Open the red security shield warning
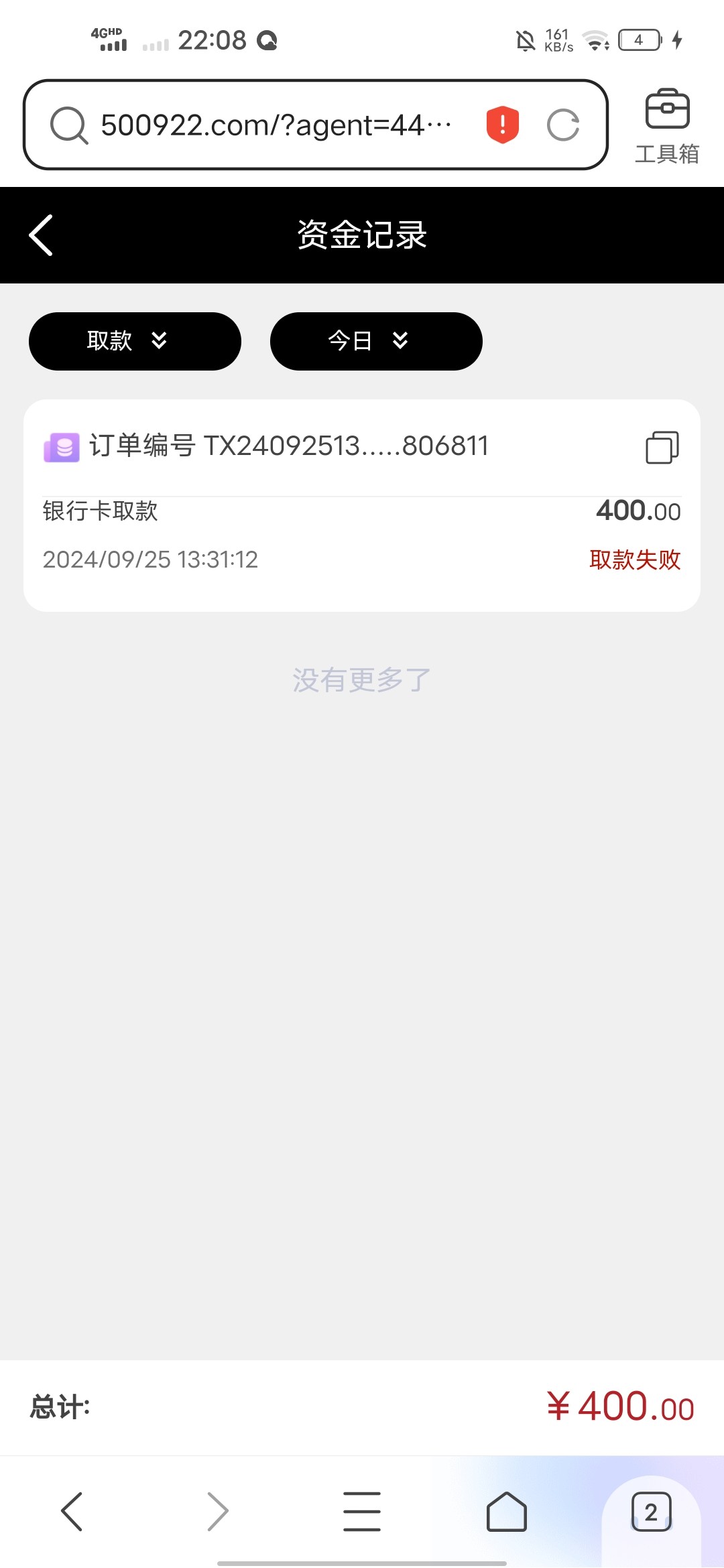This screenshot has height=1568, width=724. pyautogui.click(x=503, y=125)
